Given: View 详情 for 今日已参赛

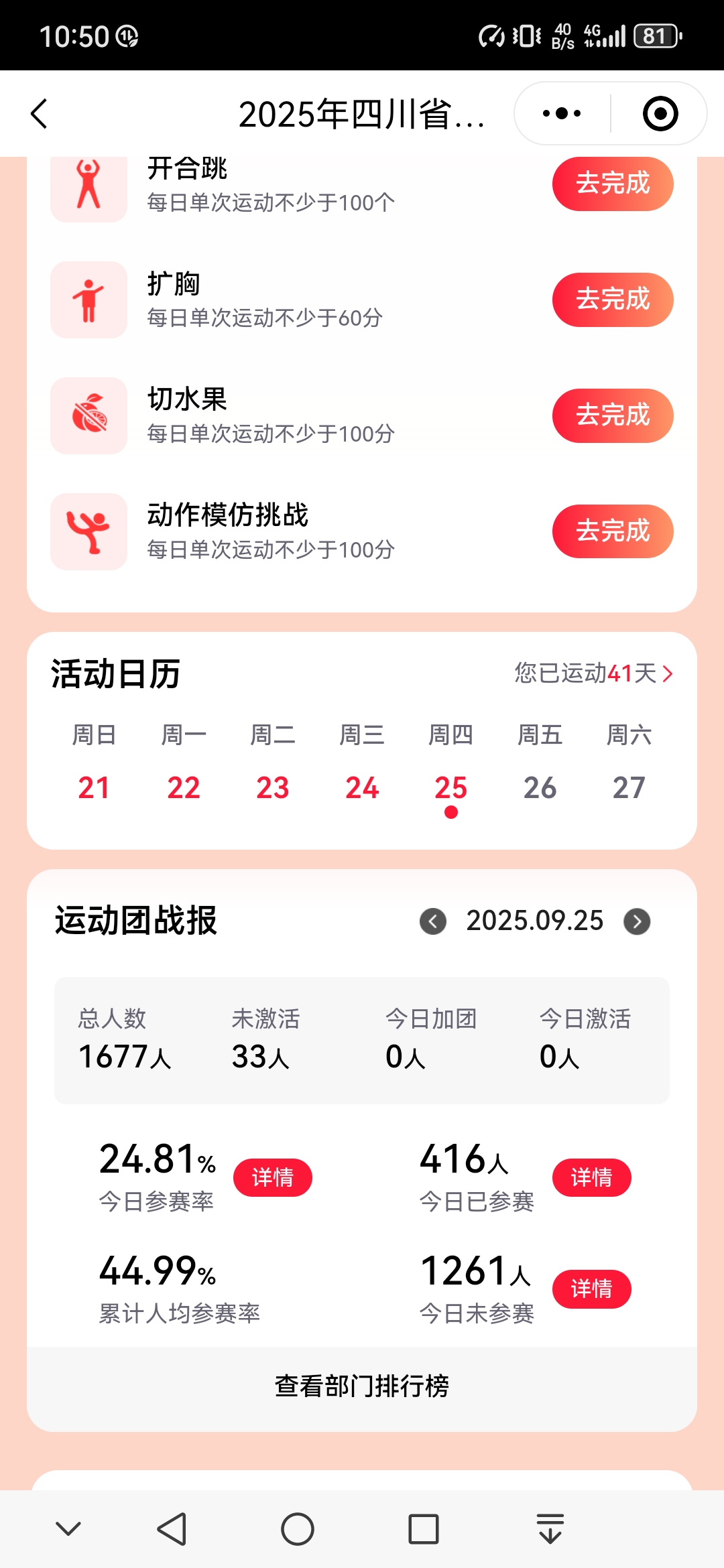Looking at the screenshot, I should pos(591,1177).
